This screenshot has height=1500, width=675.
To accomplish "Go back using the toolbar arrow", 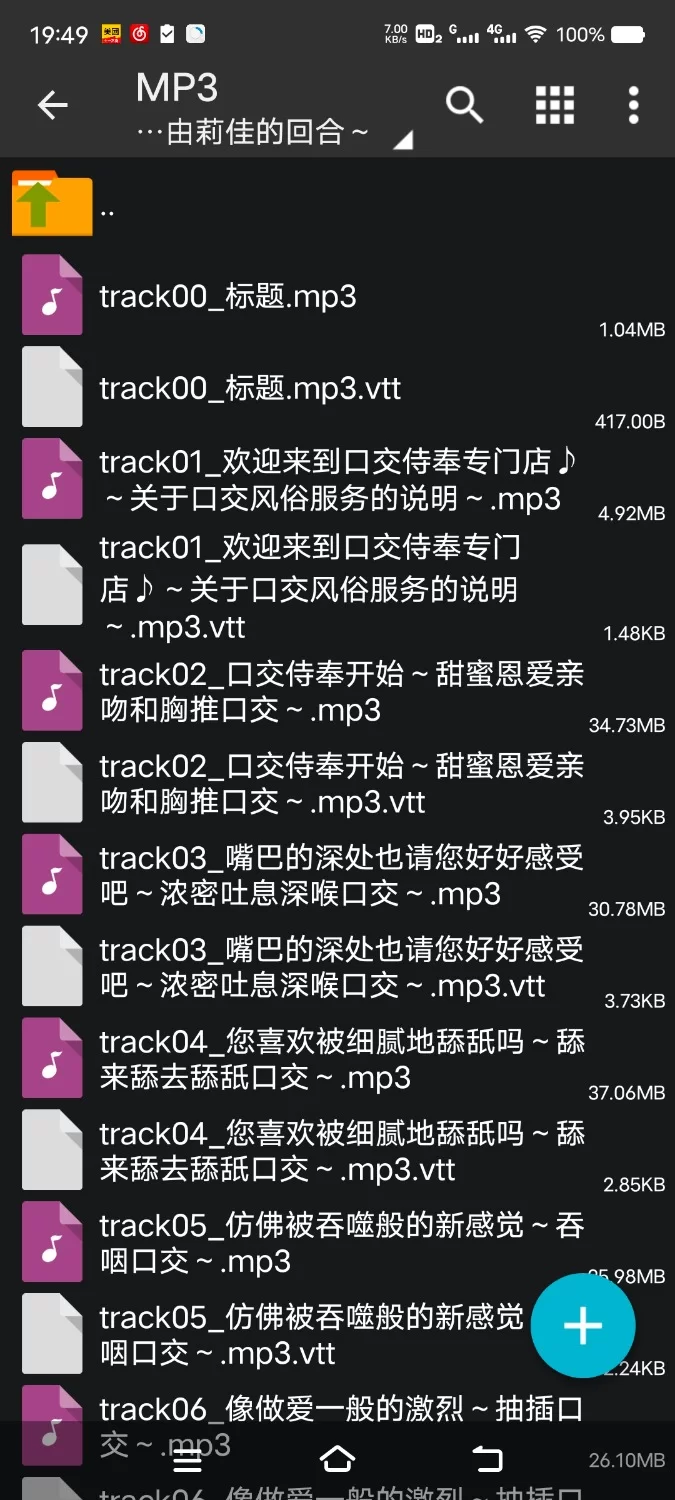I will click(52, 105).
